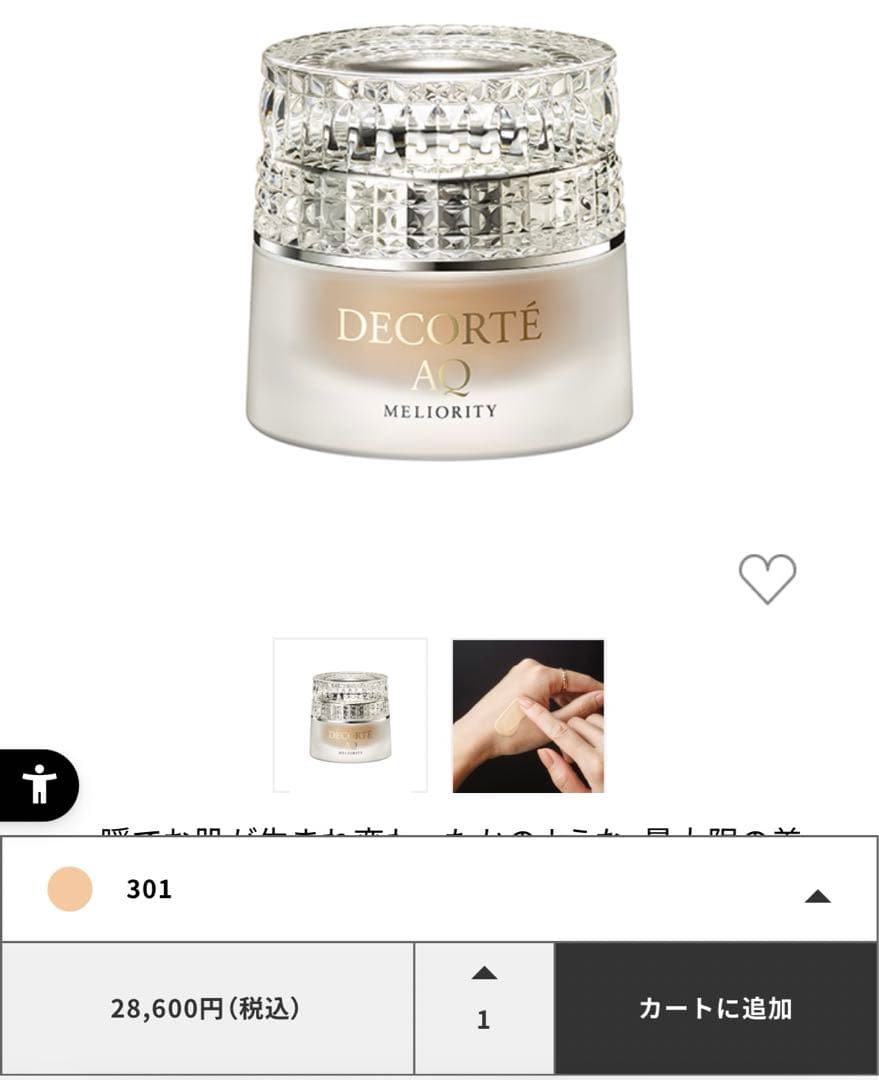Increase quantity with the up arrow
This screenshot has width=879, height=1080.
pyautogui.click(x=484, y=973)
